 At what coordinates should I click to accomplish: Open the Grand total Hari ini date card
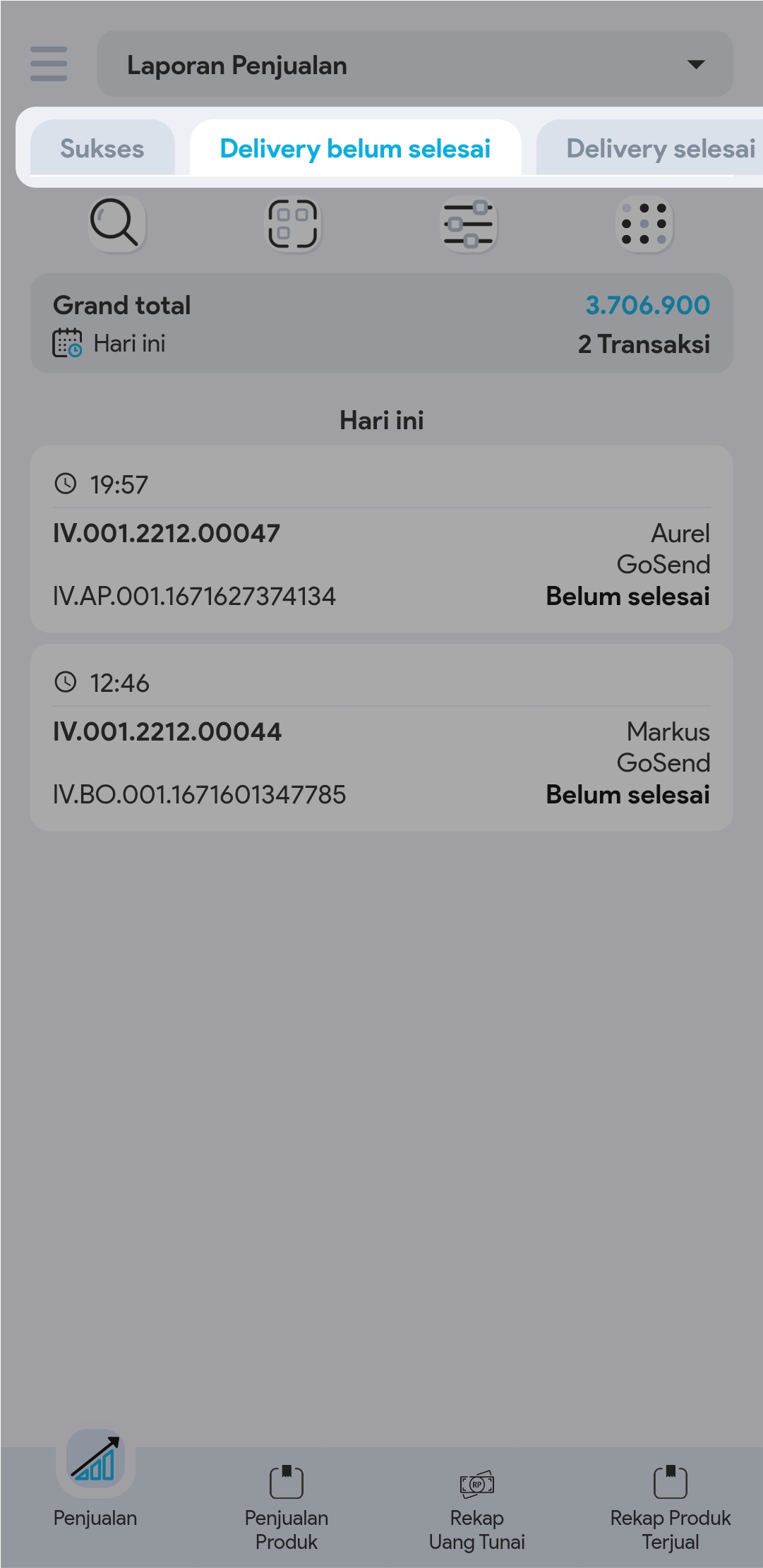point(381,323)
